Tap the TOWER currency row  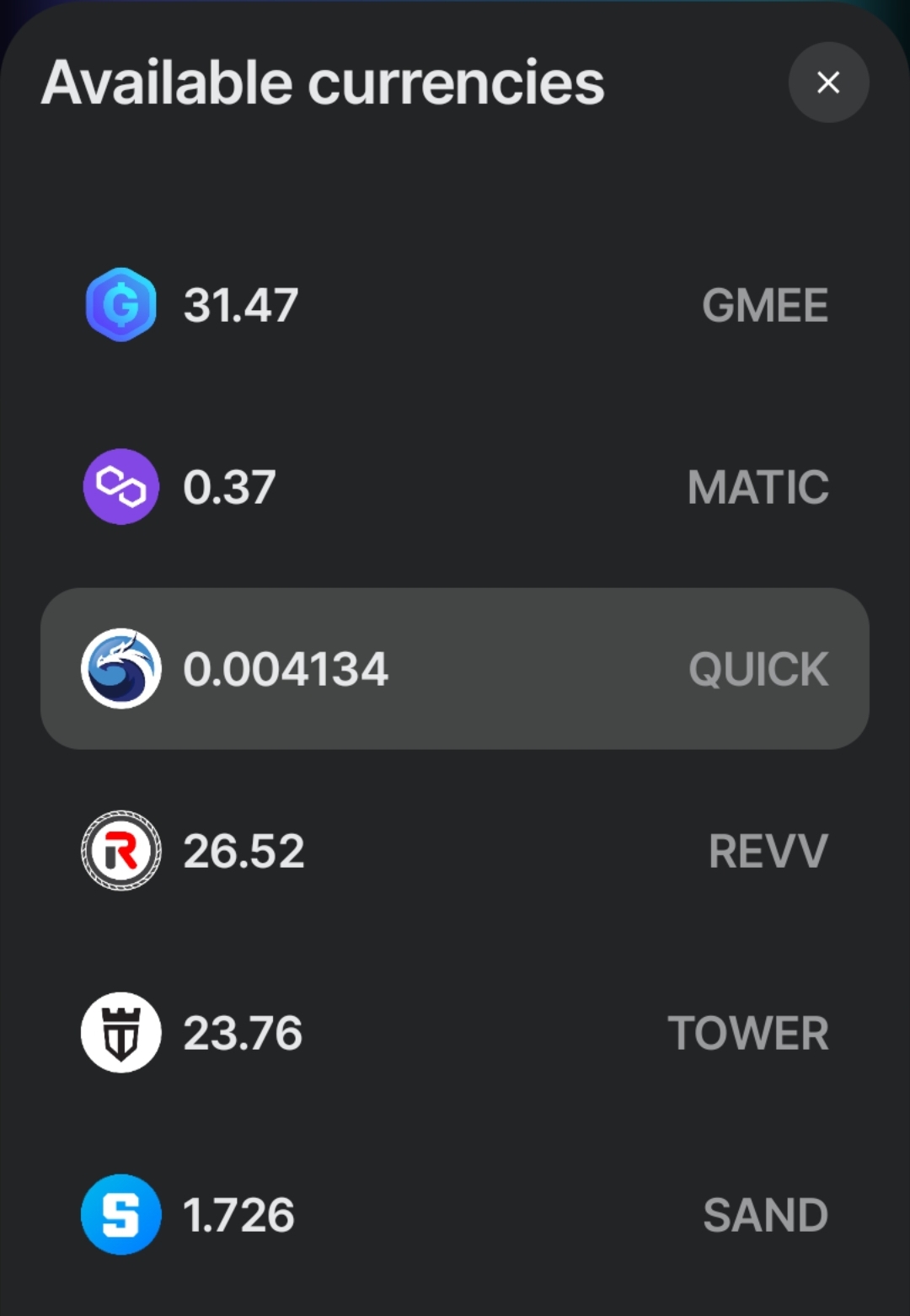[x=455, y=1033]
